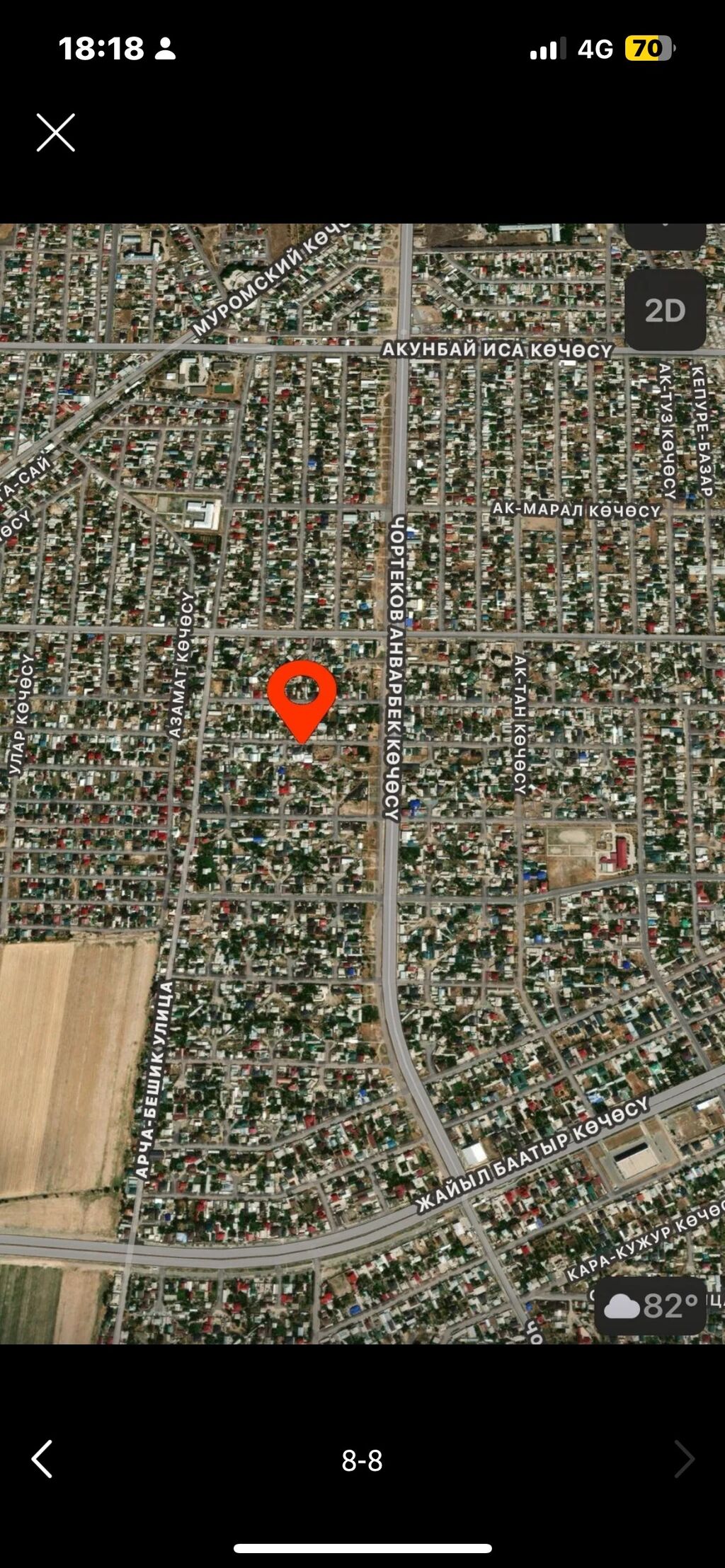
Task: Tap the greyed-out next photo arrow
Action: click(x=683, y=1459)
